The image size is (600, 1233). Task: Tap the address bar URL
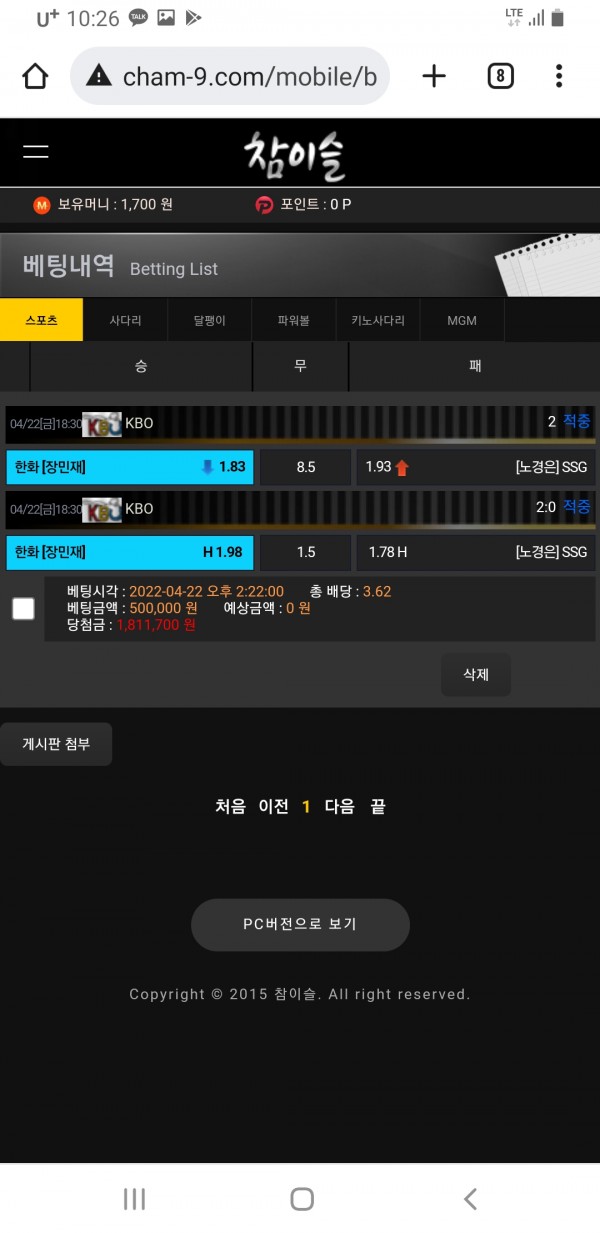pos(248,76)
